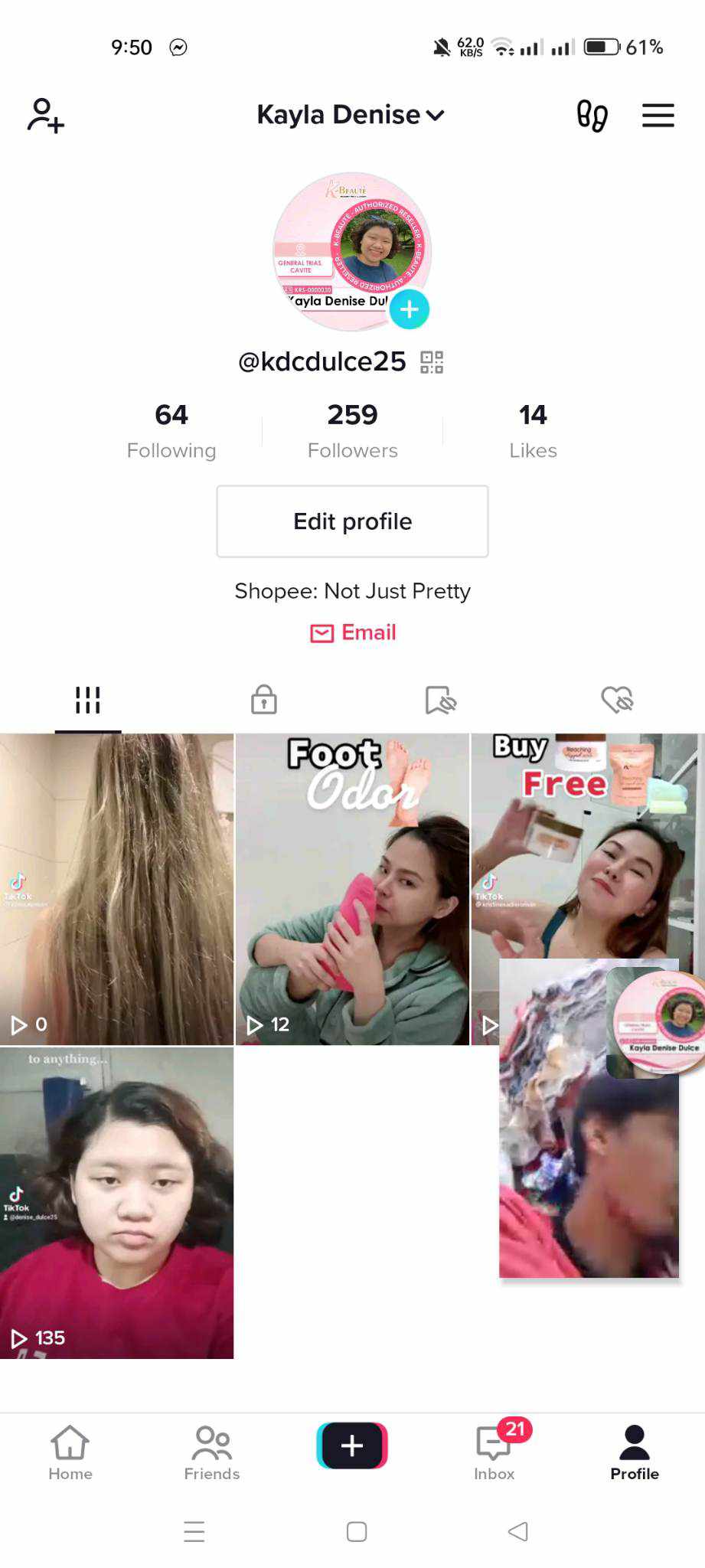View the 259 Followers list
Viewport: 705px width, 1568px height.
click(352, 430)
